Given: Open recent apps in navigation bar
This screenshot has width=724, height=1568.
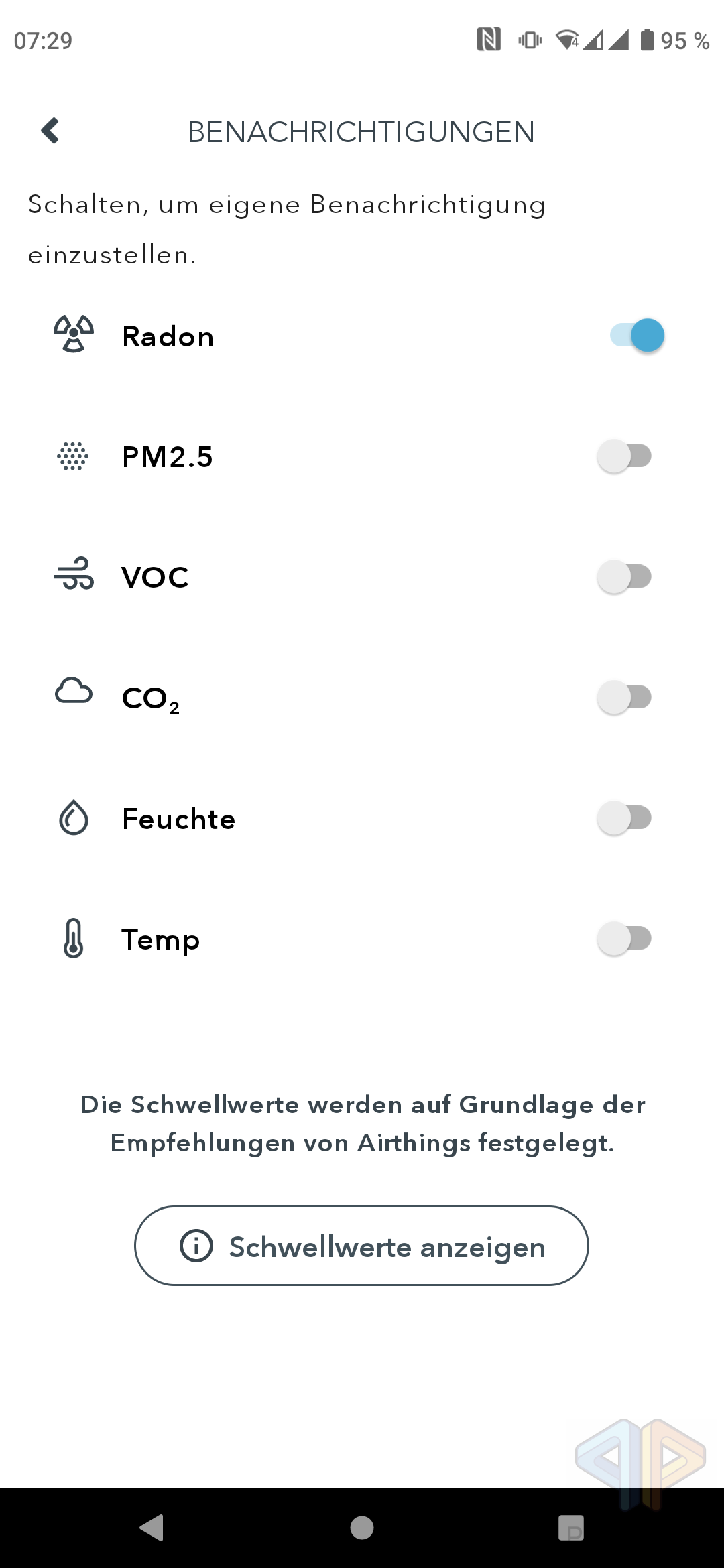Looking at the screenshot, I should click(x=570, y=1528).
